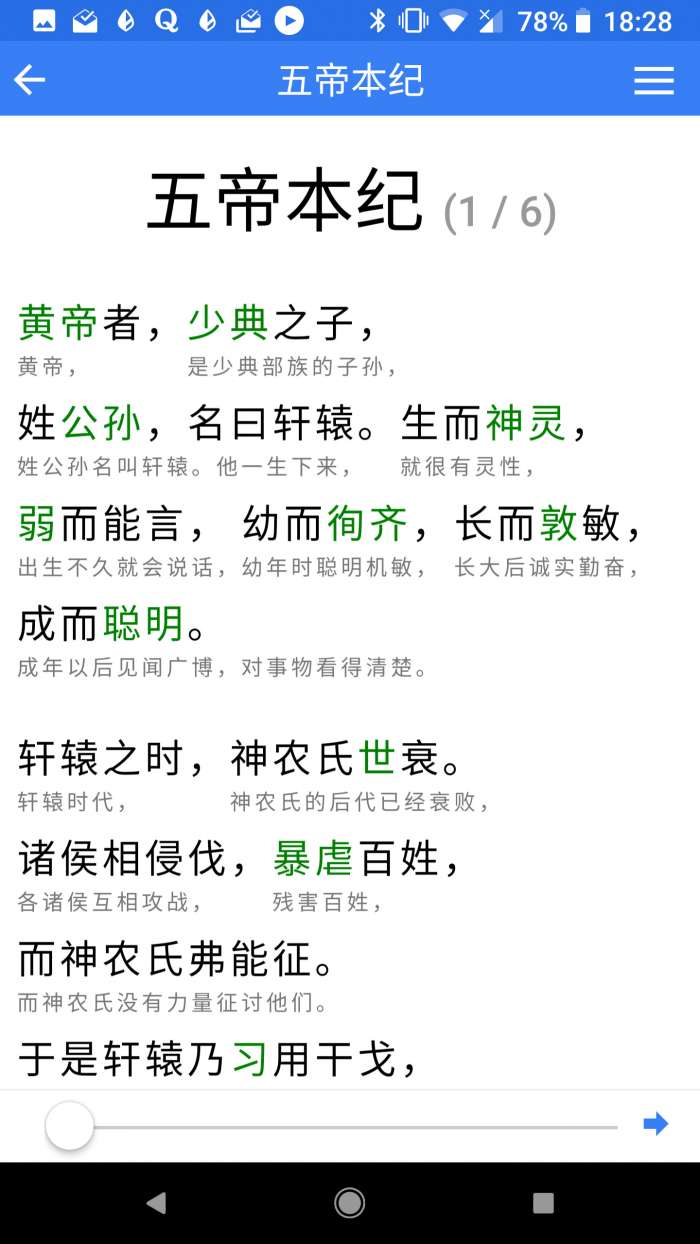Tap the system home button
The width and height of the screenshot is (700, 1244).
[x=349, y=1202]
